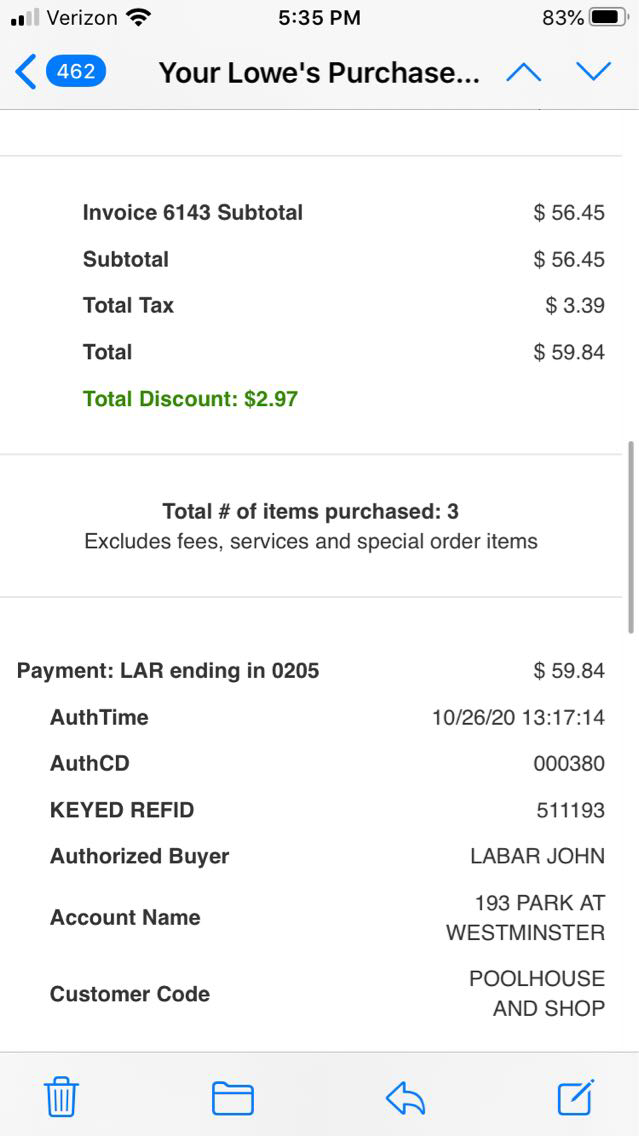Compose a new email message
This screenshot has height=1136, width=639.
(x=576, y=1097)
